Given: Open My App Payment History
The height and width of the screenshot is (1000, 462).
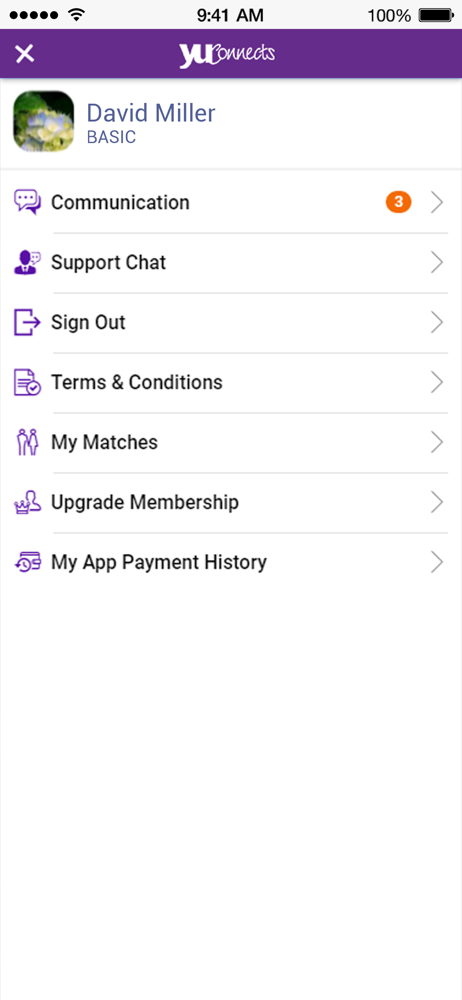Looking at the screenshot, I should 231,562.
